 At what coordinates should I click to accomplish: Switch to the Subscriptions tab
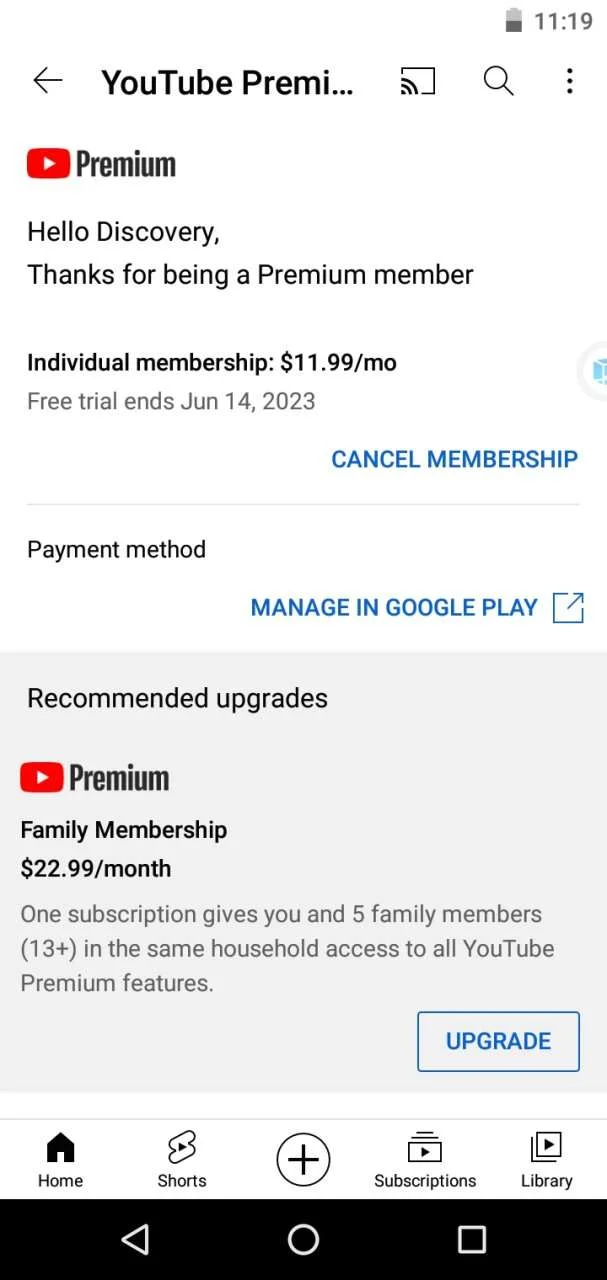coord(425,1159)
